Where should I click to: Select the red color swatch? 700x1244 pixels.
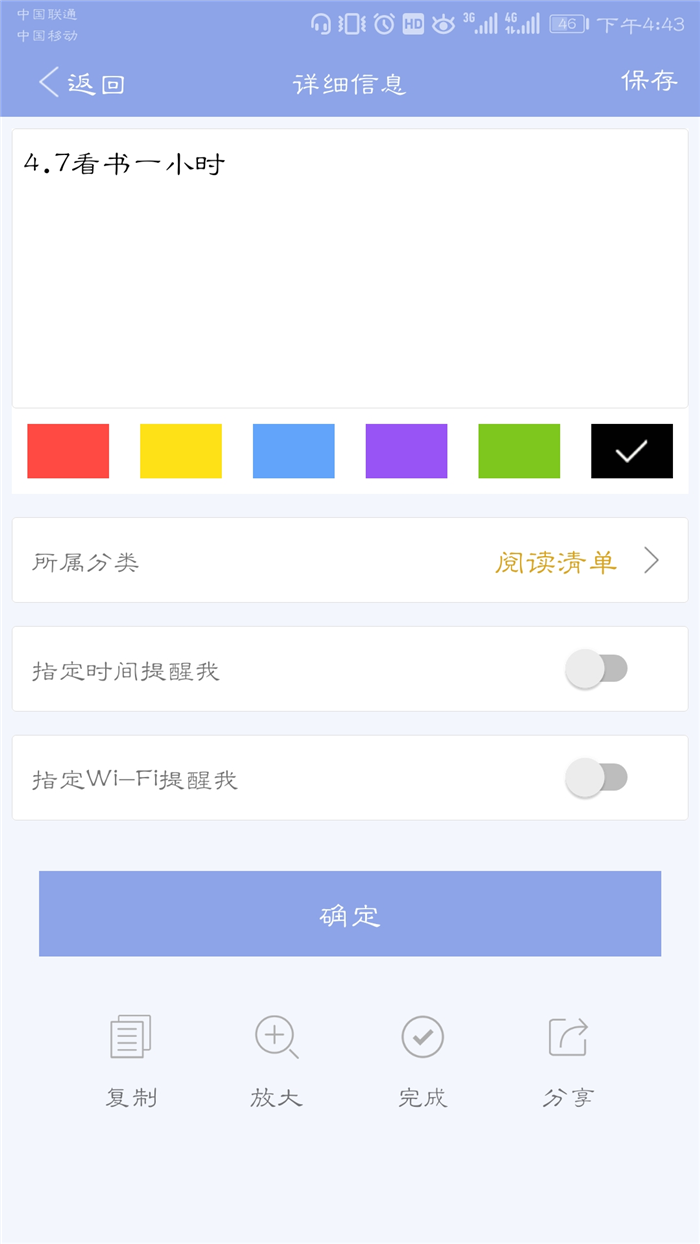68,451
